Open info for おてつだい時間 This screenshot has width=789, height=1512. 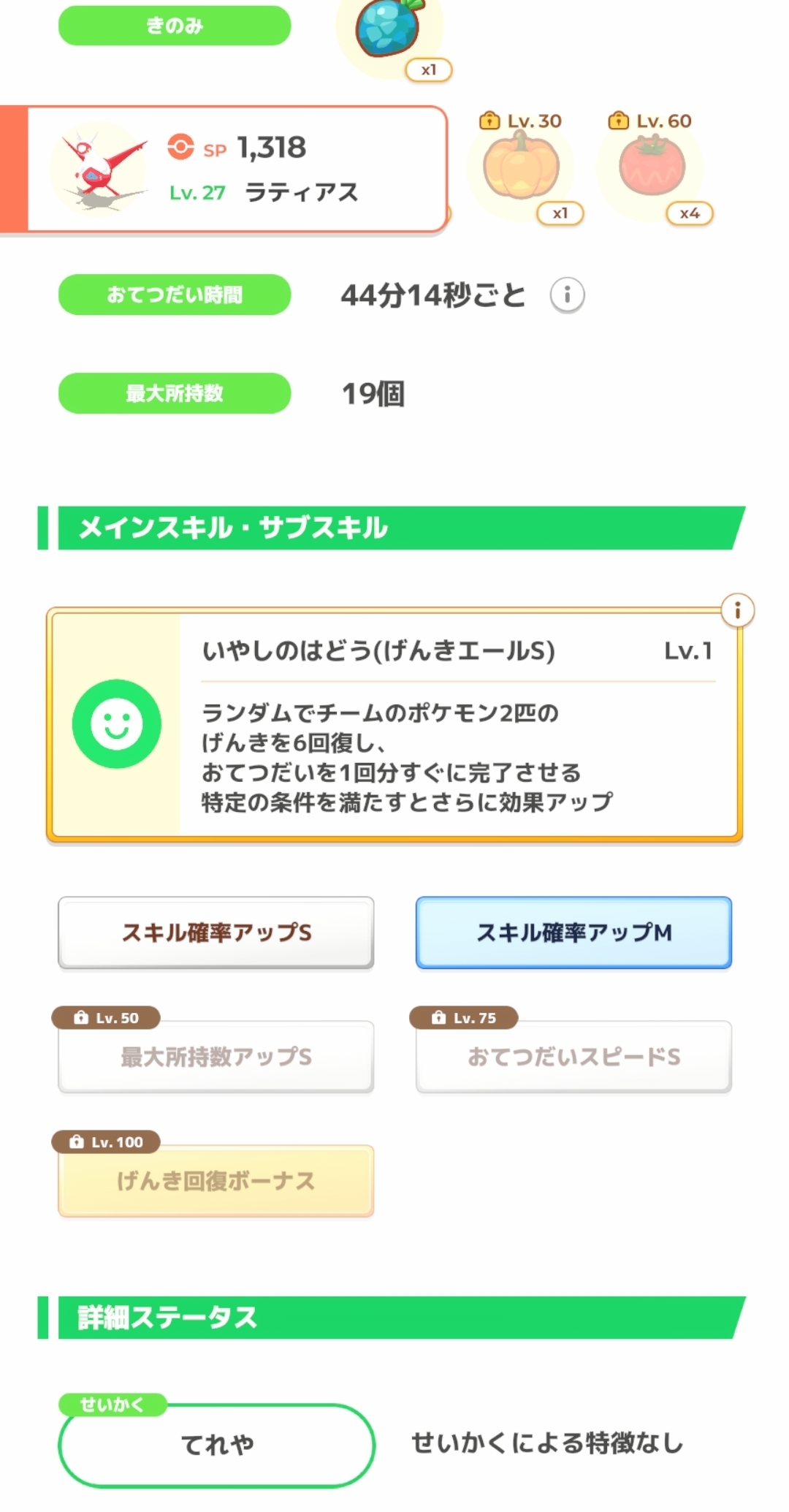point(567,296)
